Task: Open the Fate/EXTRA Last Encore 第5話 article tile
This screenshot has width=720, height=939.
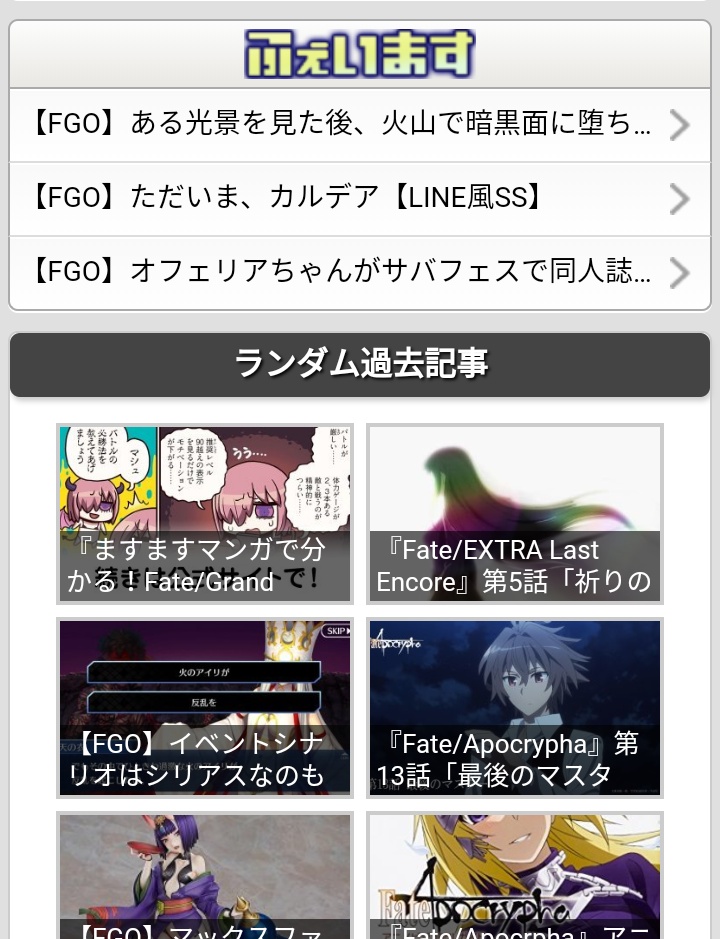Action: [x=515, y=513]
